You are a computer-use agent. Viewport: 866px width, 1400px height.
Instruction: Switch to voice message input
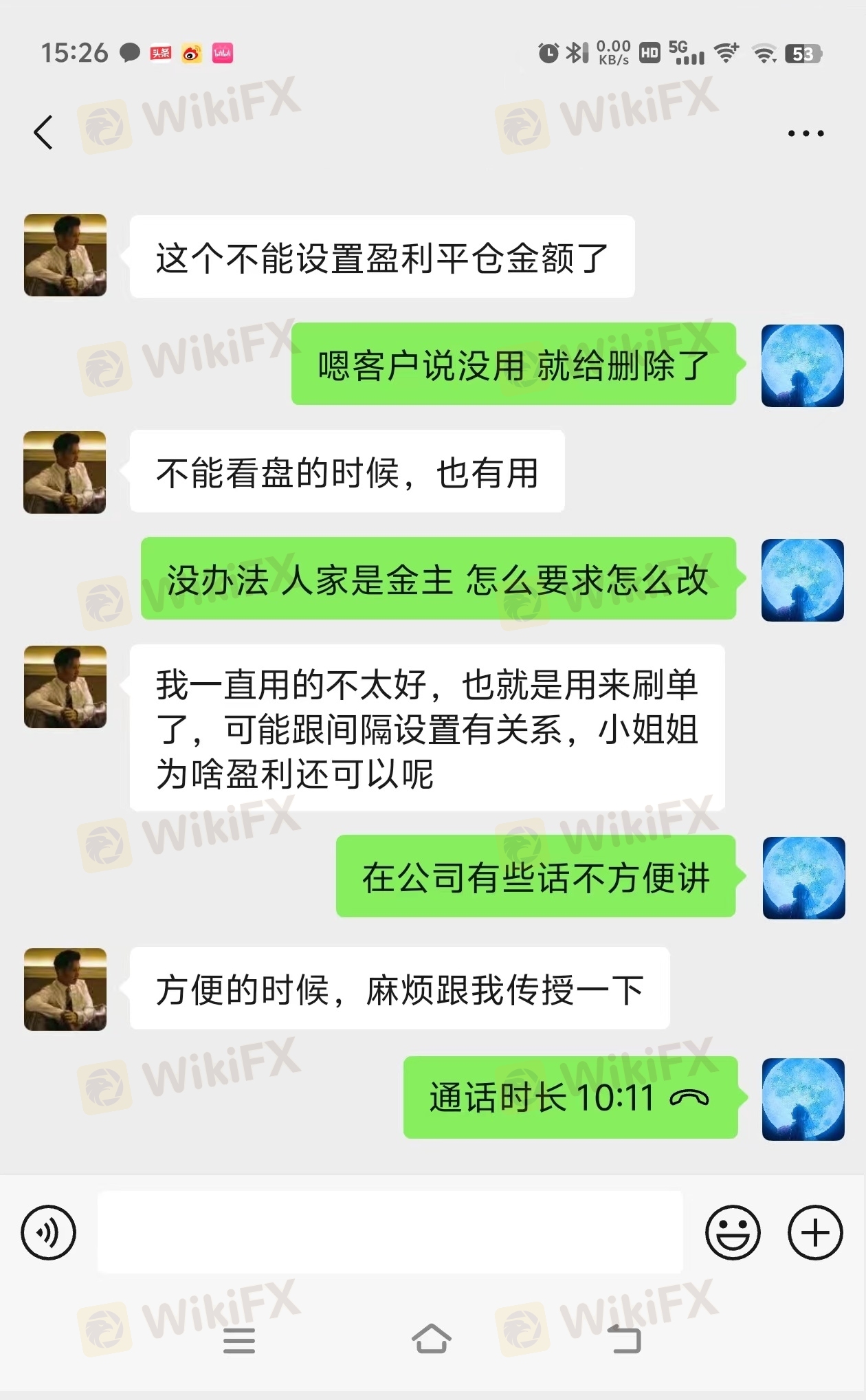pyautogui.click(x=48, y=1232)
